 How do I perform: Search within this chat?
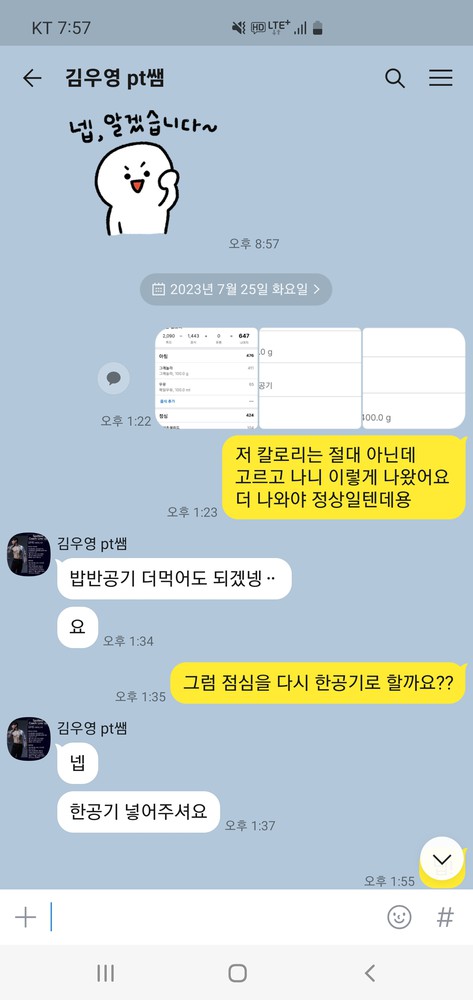click(395, 78)
